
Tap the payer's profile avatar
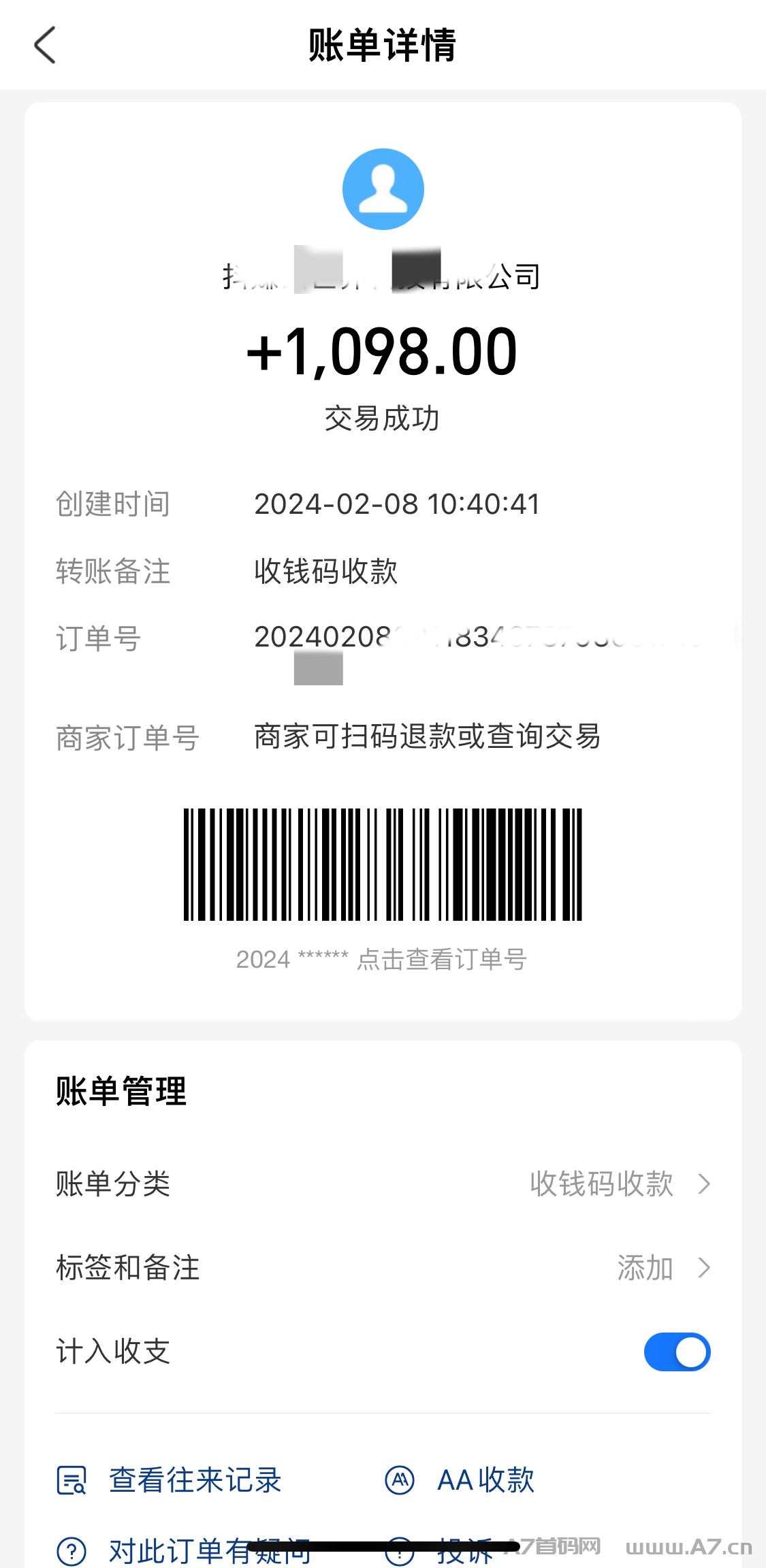point(383,189)
